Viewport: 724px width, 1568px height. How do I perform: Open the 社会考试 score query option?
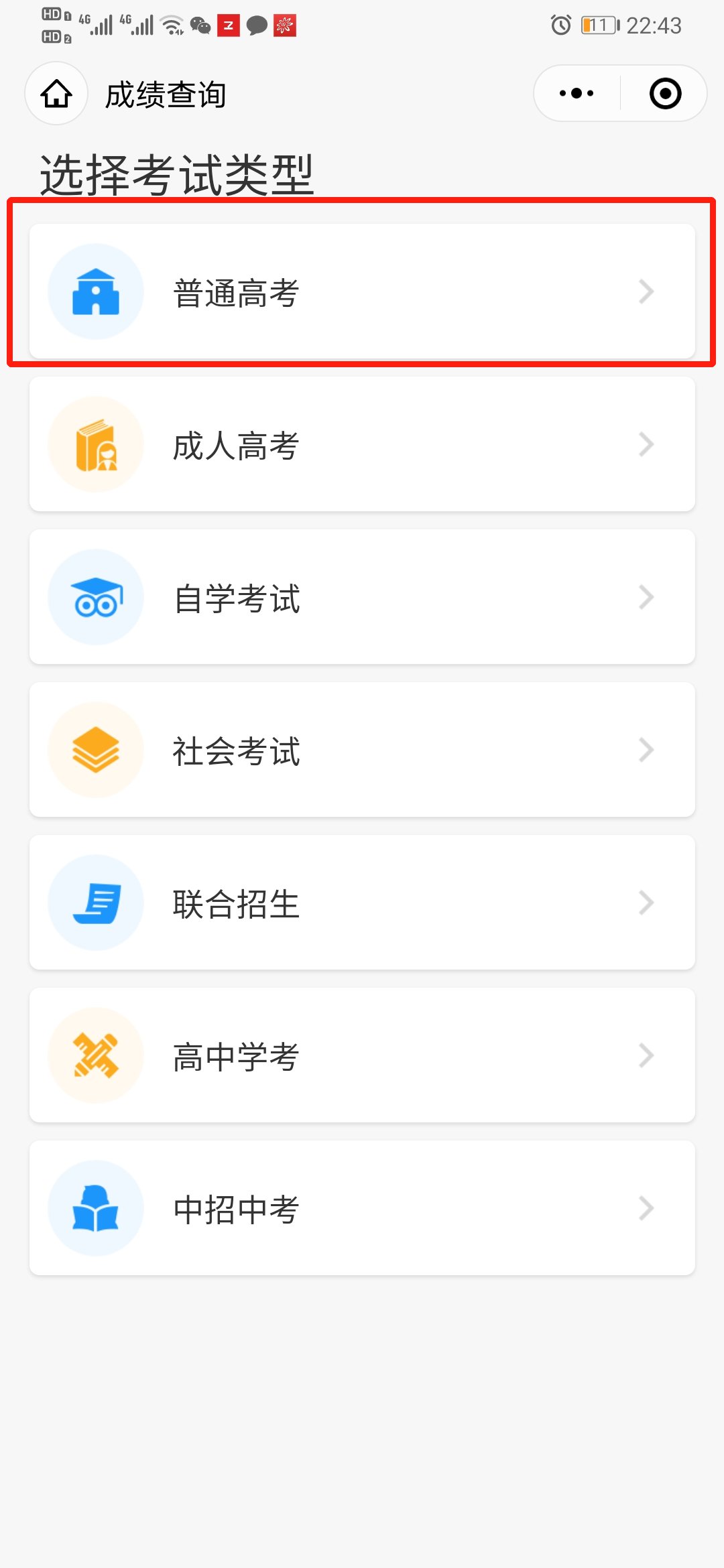(x=362, y=749)
